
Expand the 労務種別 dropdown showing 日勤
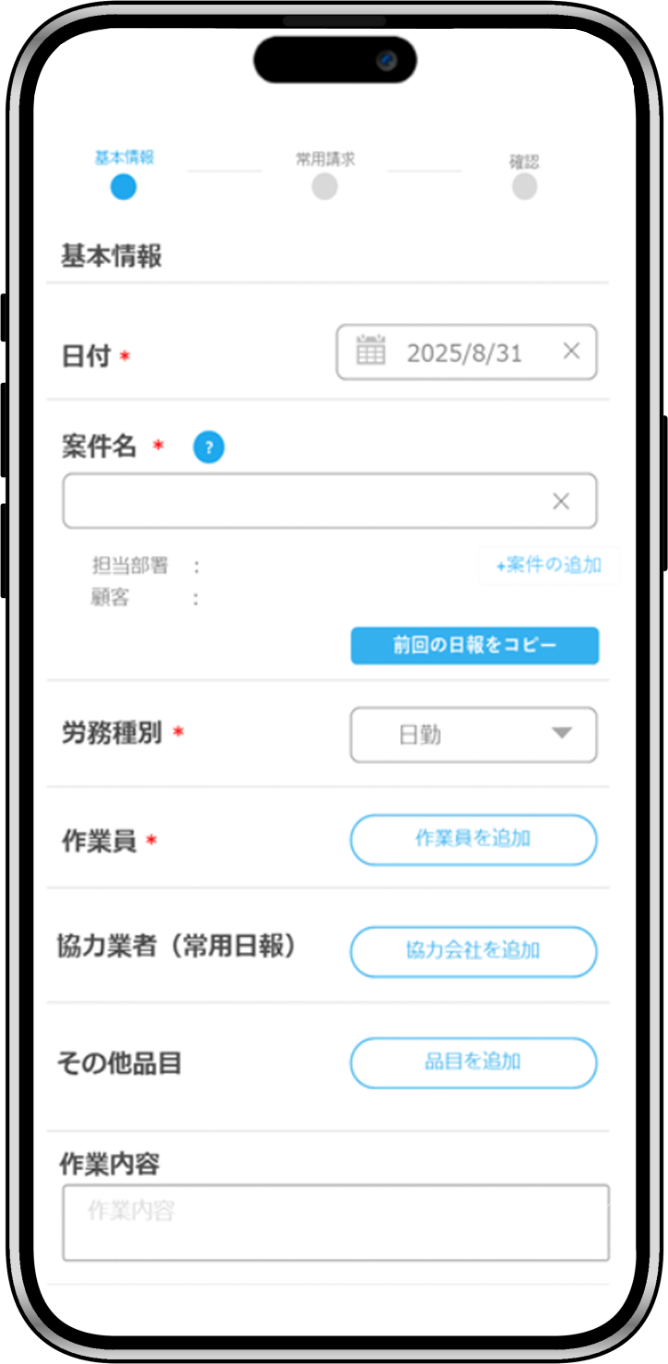(473, 735)
